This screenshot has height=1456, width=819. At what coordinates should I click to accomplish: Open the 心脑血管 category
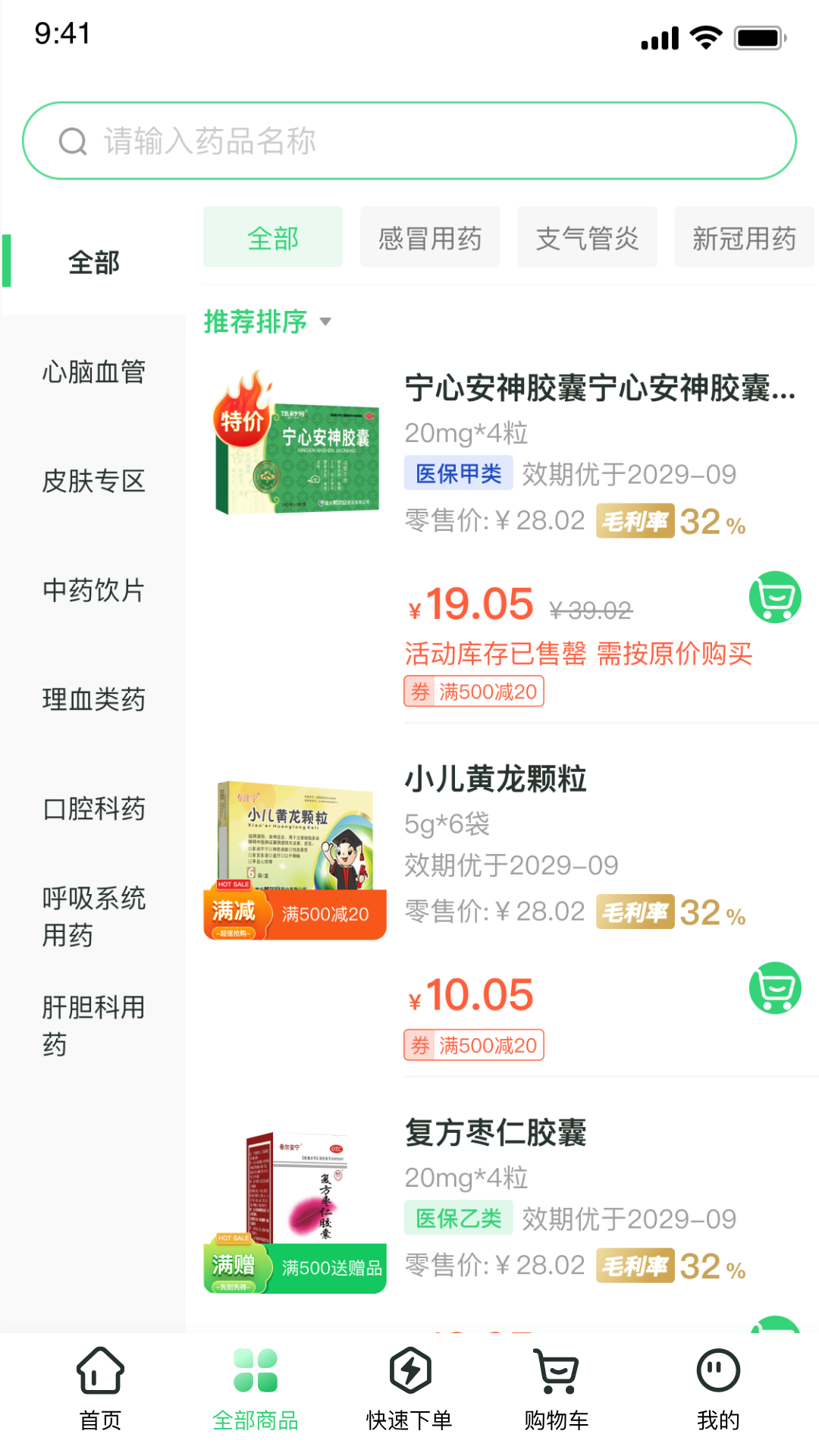(93, 372)
